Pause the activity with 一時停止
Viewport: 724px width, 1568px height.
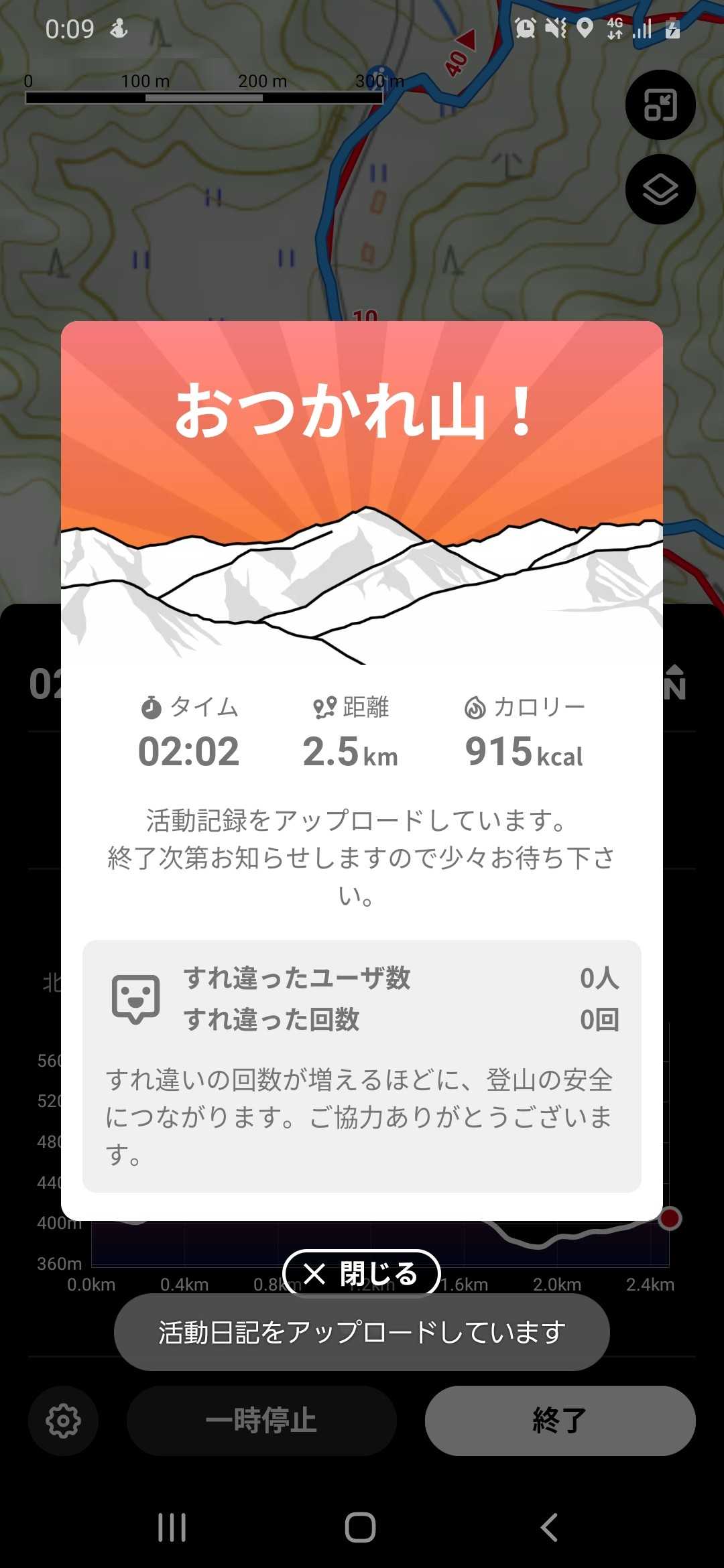click(261, 1420)
